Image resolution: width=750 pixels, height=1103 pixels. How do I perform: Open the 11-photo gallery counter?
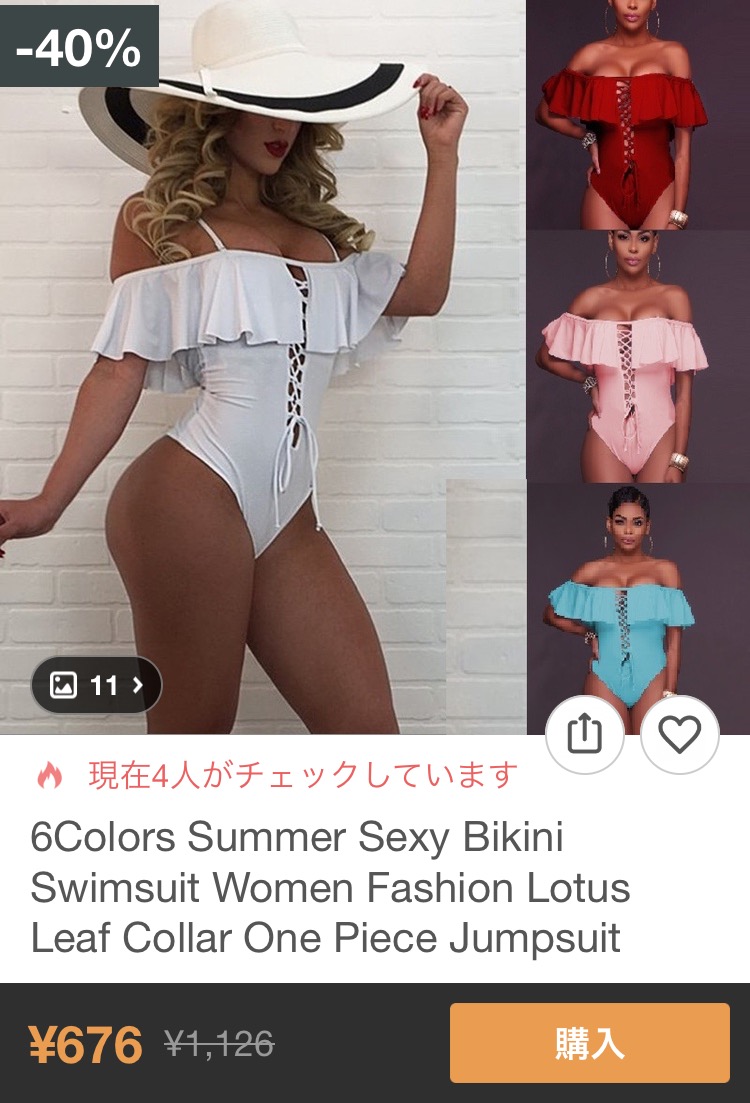pos(96,685)
